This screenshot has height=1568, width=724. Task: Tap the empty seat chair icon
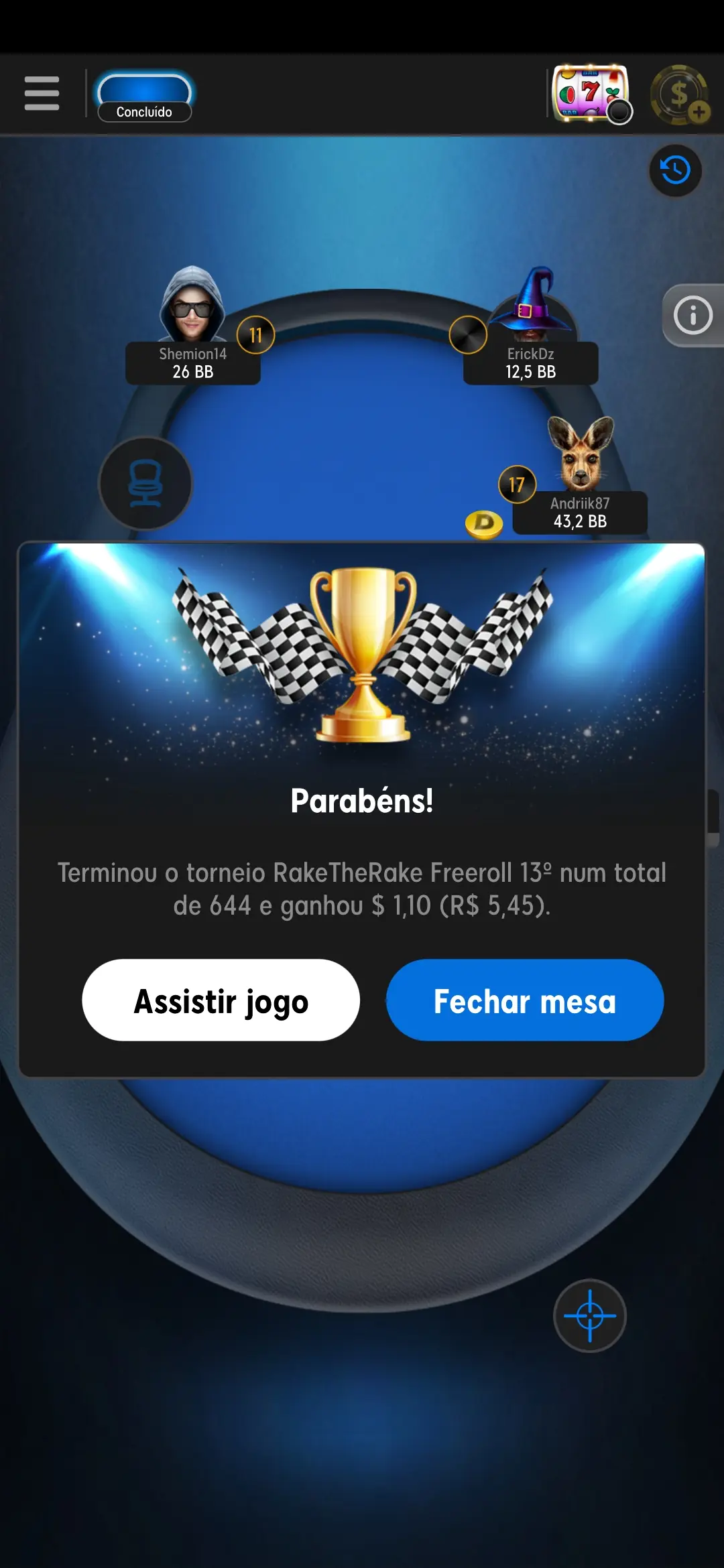[145, 483]
